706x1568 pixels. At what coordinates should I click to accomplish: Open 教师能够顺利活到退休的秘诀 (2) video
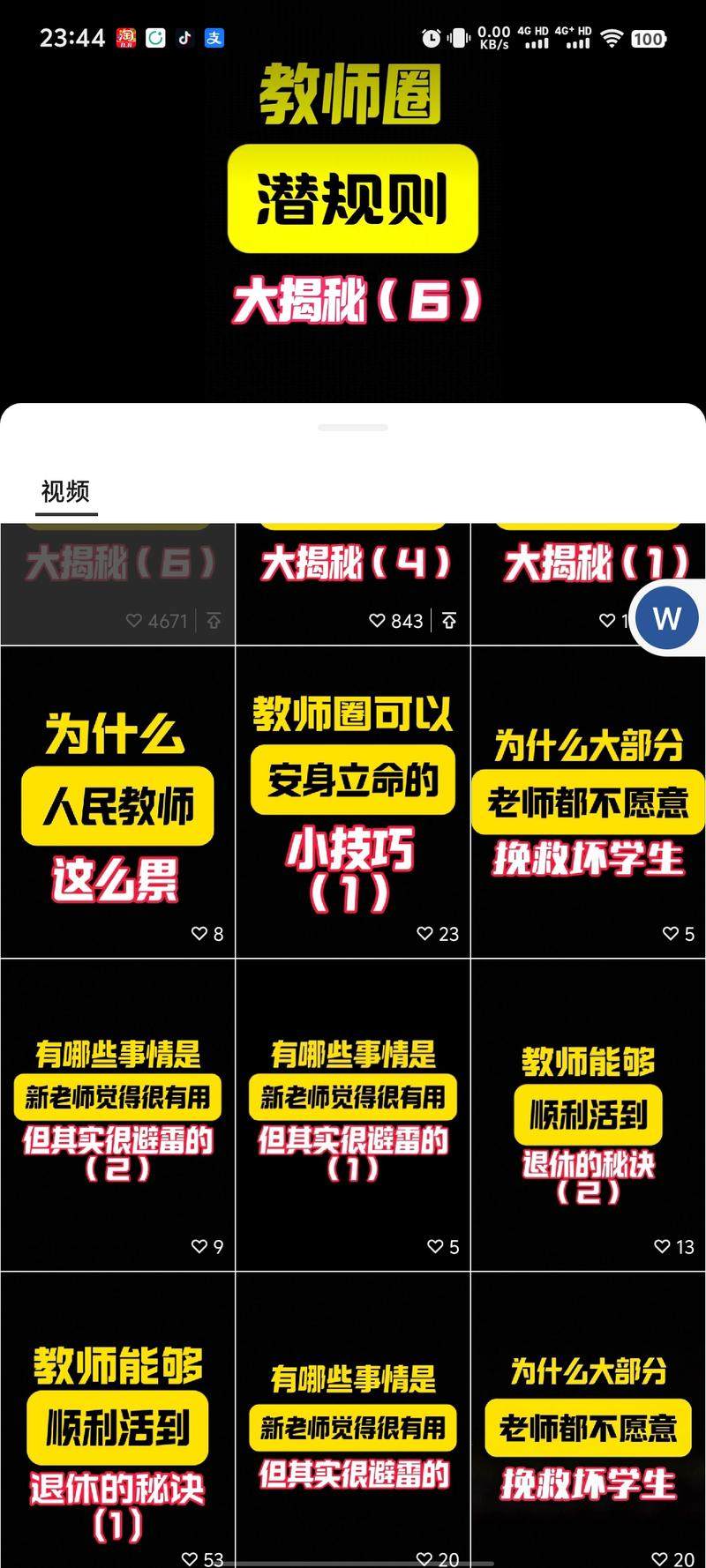click(x=588, y=1116)
